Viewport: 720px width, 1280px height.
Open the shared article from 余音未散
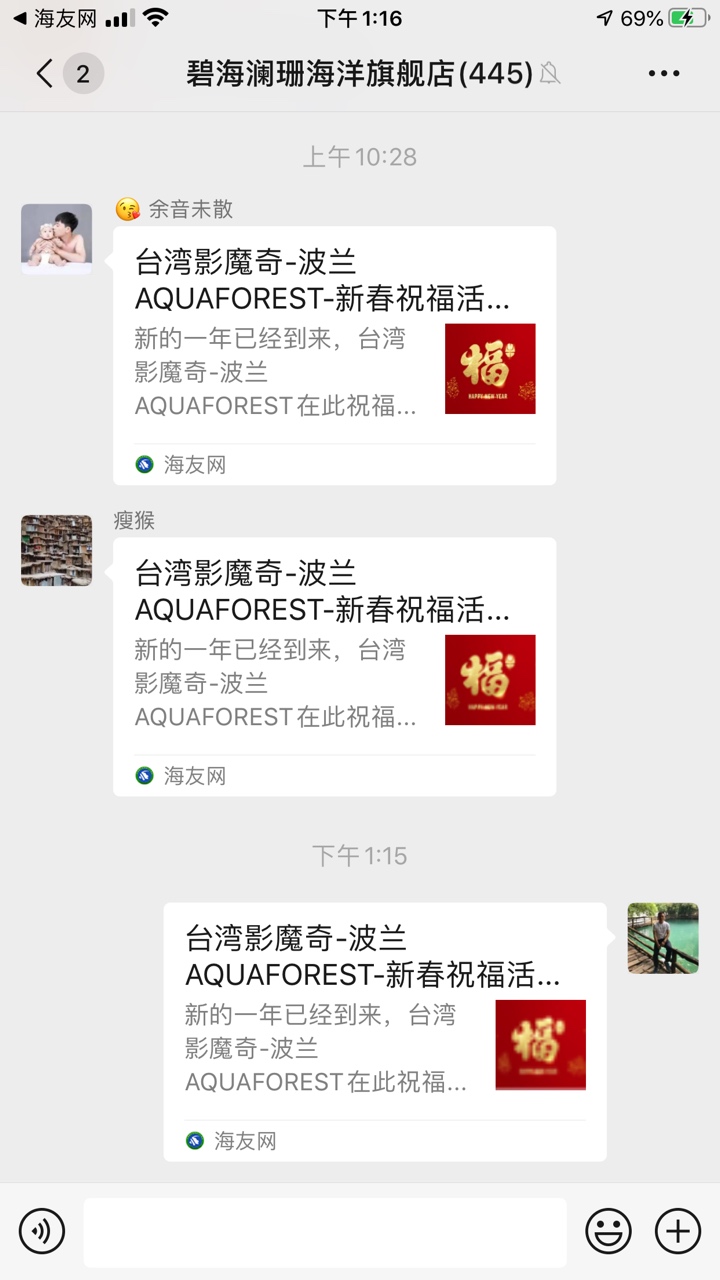point(334,355)
